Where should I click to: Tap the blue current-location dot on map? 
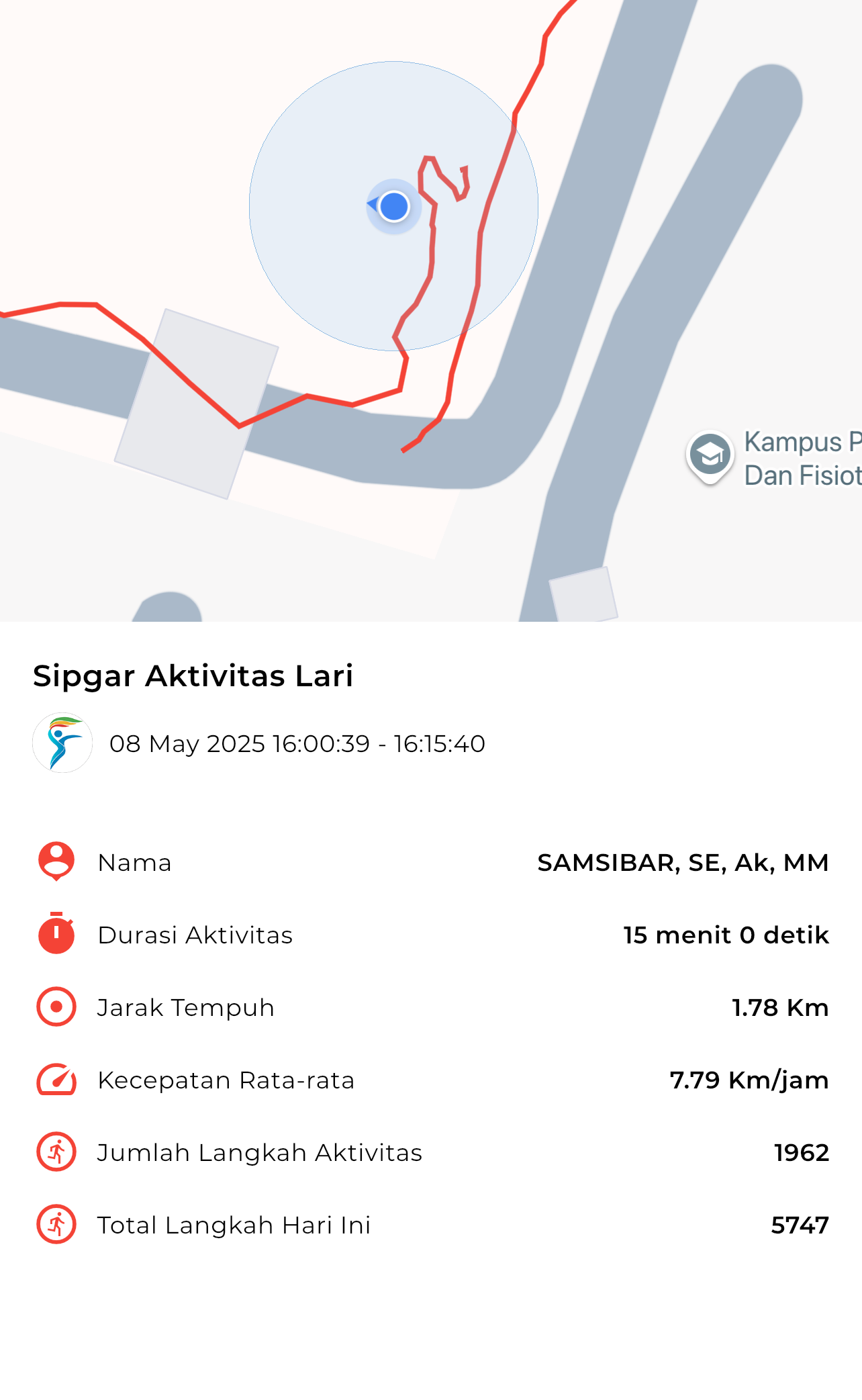394,206
